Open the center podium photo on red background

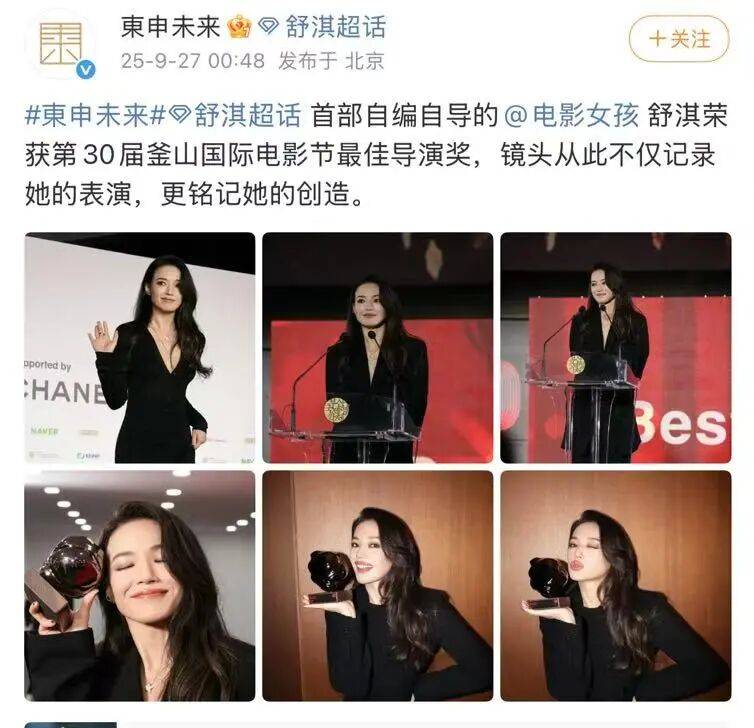point(377,348)
